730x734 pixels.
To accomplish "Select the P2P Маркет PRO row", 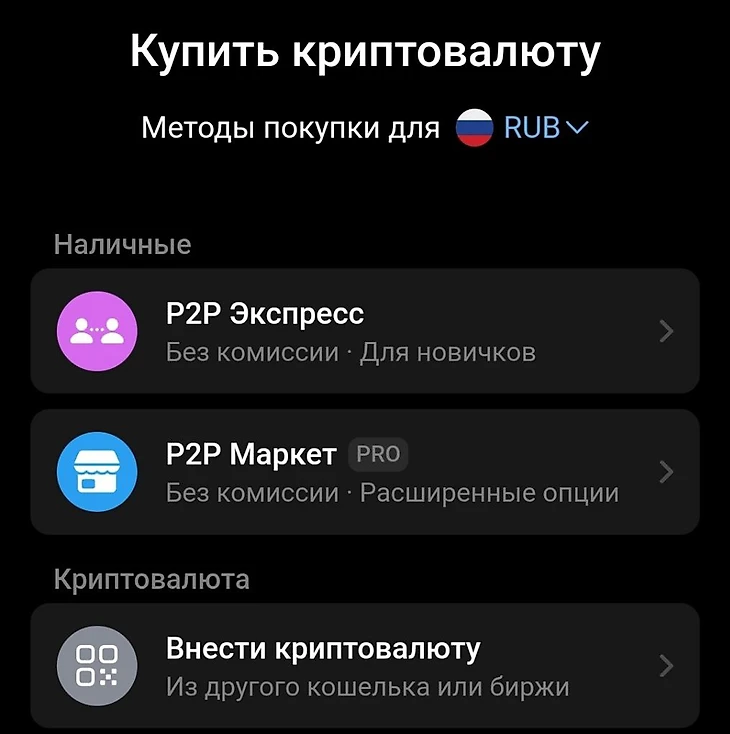I will pyautogui.click(x=365, y=471).
